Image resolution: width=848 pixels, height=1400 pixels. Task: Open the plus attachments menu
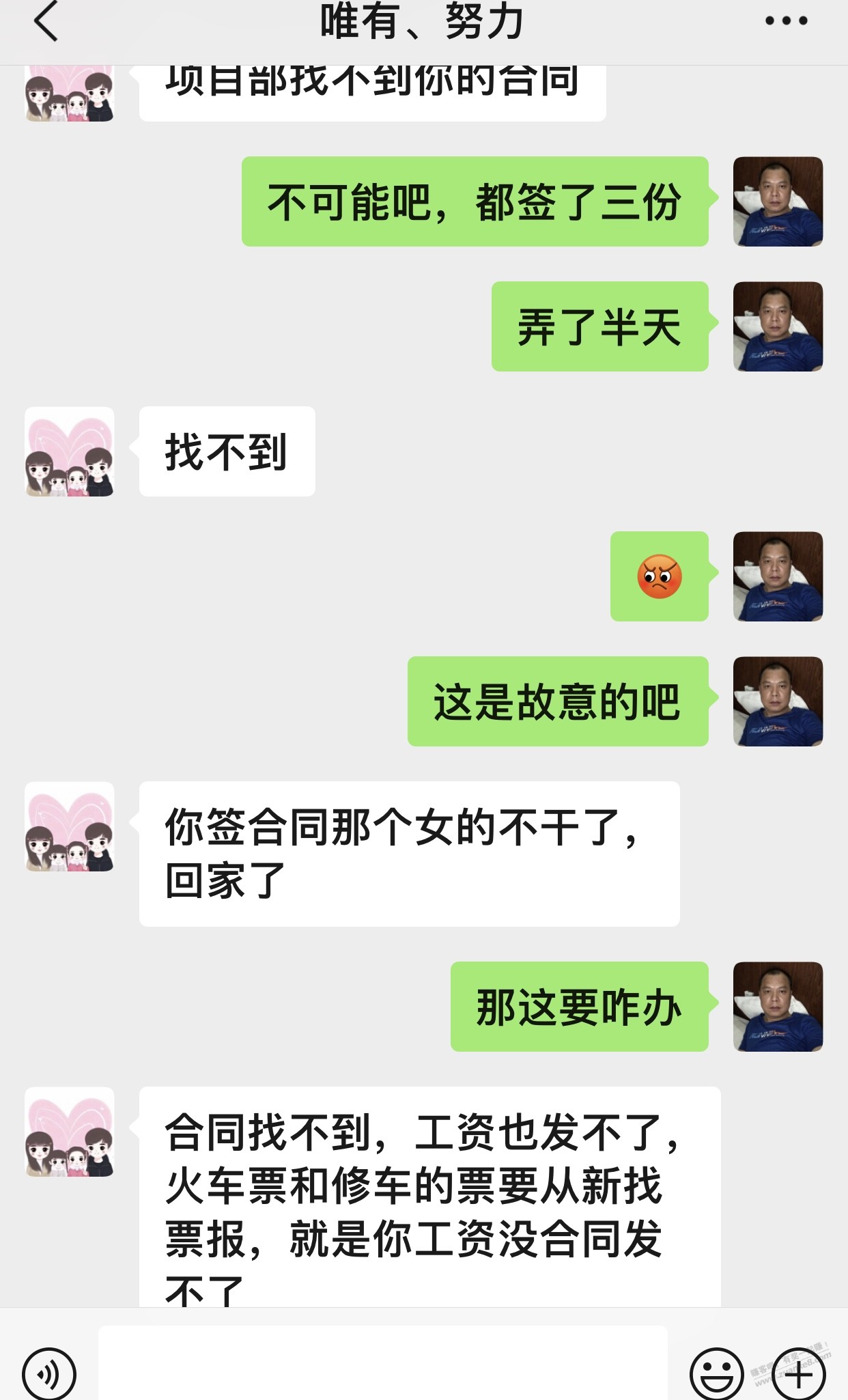[798, 1374]
